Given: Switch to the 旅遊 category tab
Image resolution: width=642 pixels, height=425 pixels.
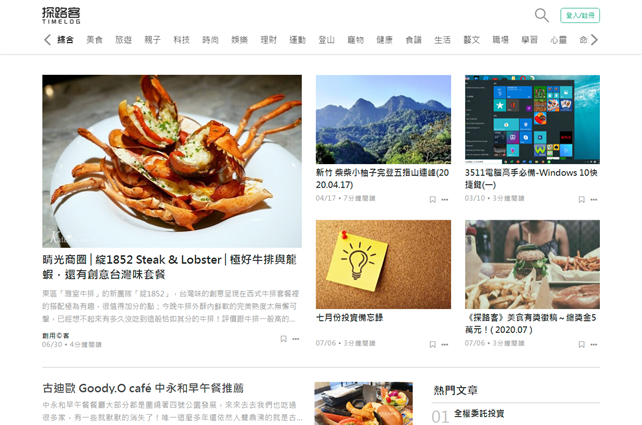Looking at the screenshot, I should (123, 40).
